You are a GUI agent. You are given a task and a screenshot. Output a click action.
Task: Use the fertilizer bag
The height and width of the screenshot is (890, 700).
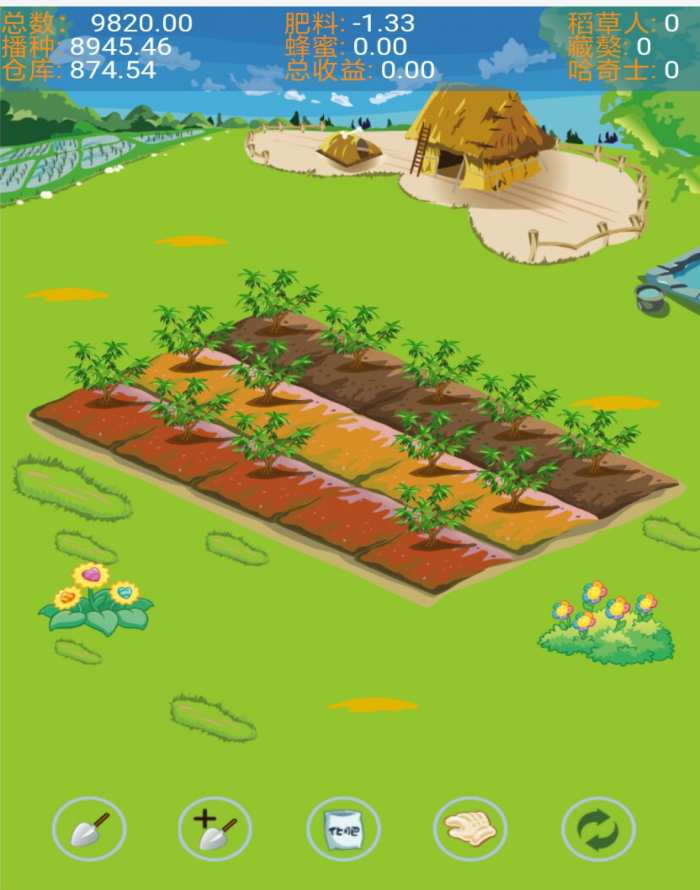pos(343,829)
